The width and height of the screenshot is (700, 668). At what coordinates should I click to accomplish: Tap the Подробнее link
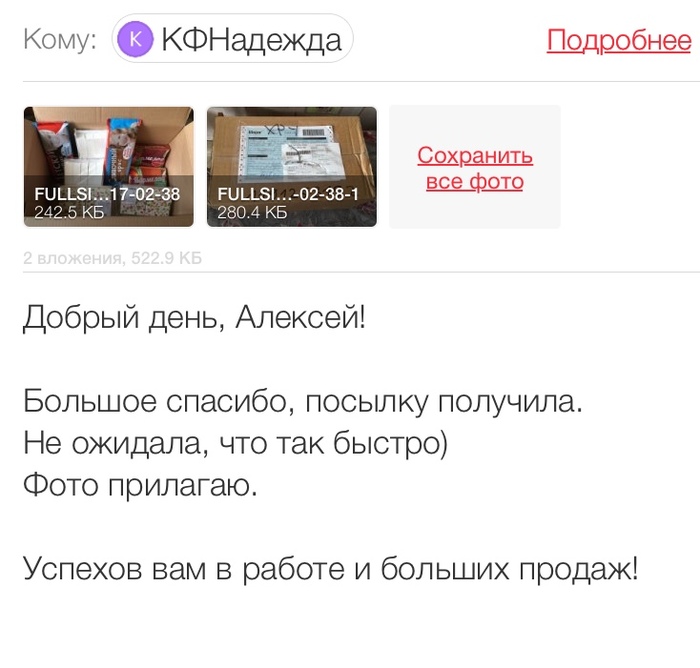[618, 40]
